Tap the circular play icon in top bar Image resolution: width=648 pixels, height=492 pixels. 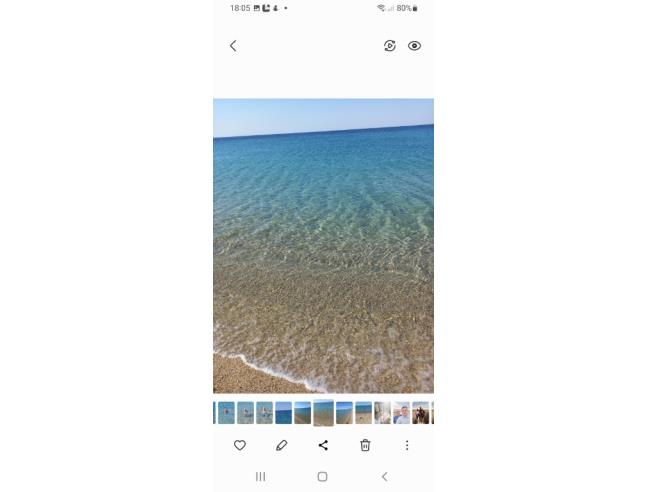[x=390, y=46]
